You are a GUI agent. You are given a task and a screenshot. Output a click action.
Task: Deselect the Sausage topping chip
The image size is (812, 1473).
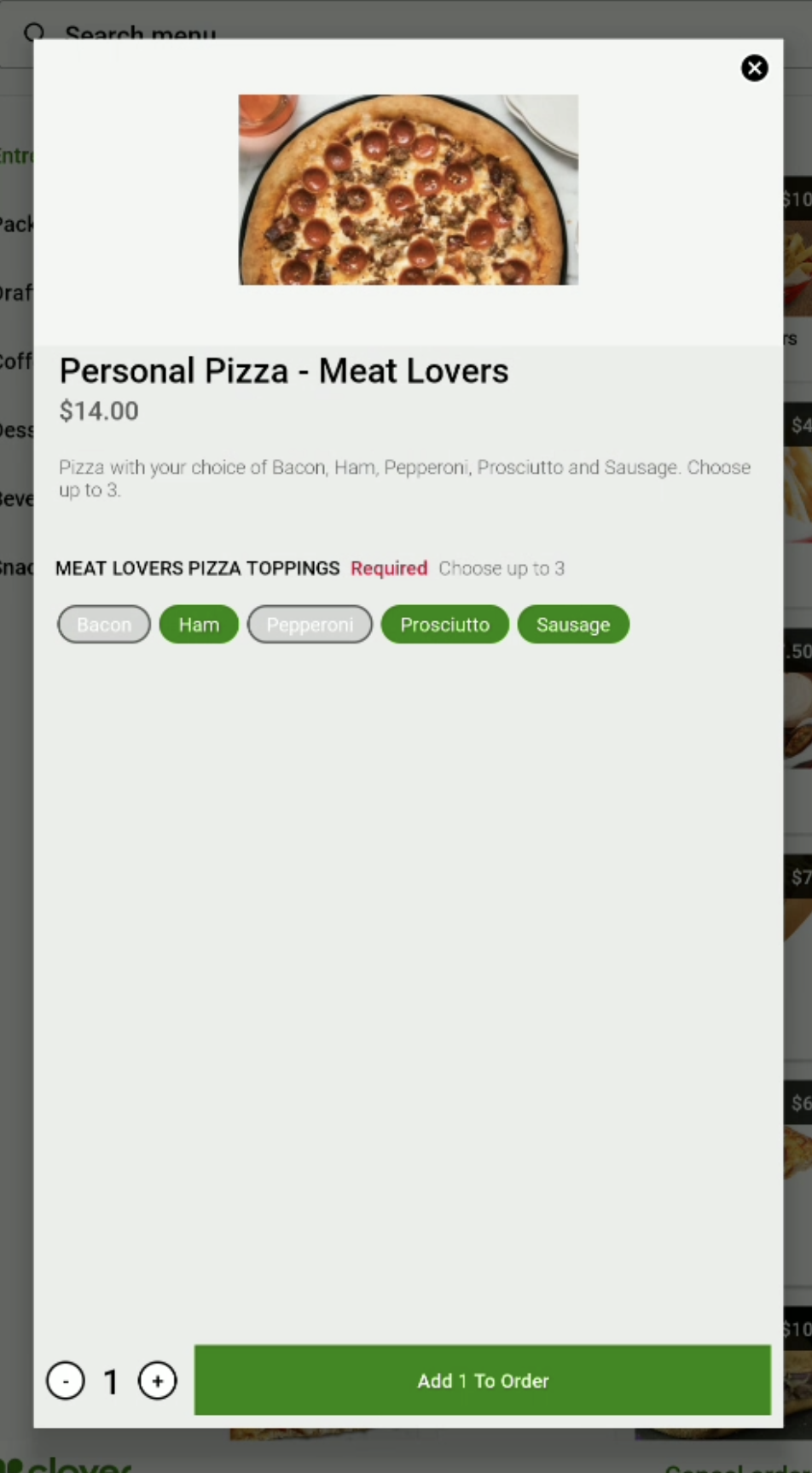(x=573, y=625)
